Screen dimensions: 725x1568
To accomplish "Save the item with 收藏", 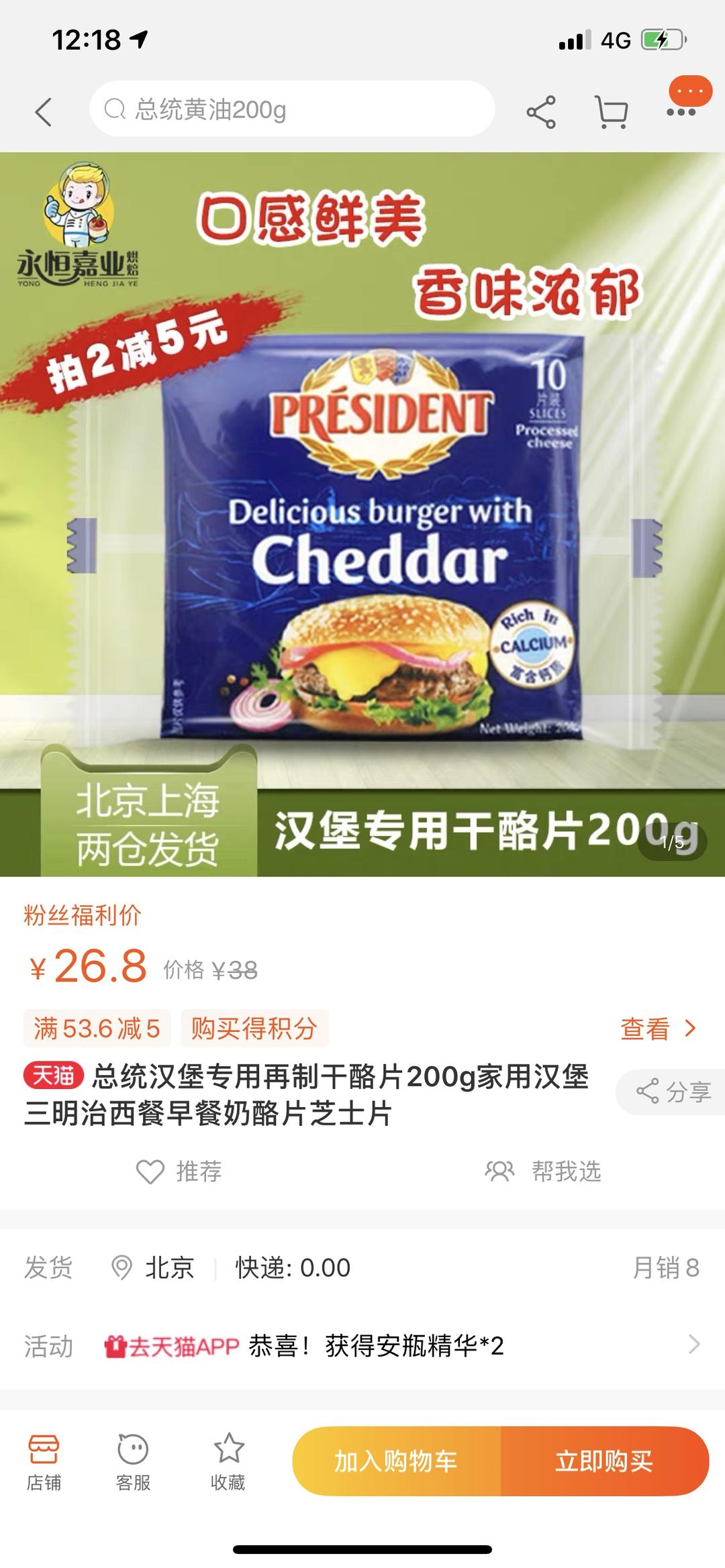I will 228,1463.
